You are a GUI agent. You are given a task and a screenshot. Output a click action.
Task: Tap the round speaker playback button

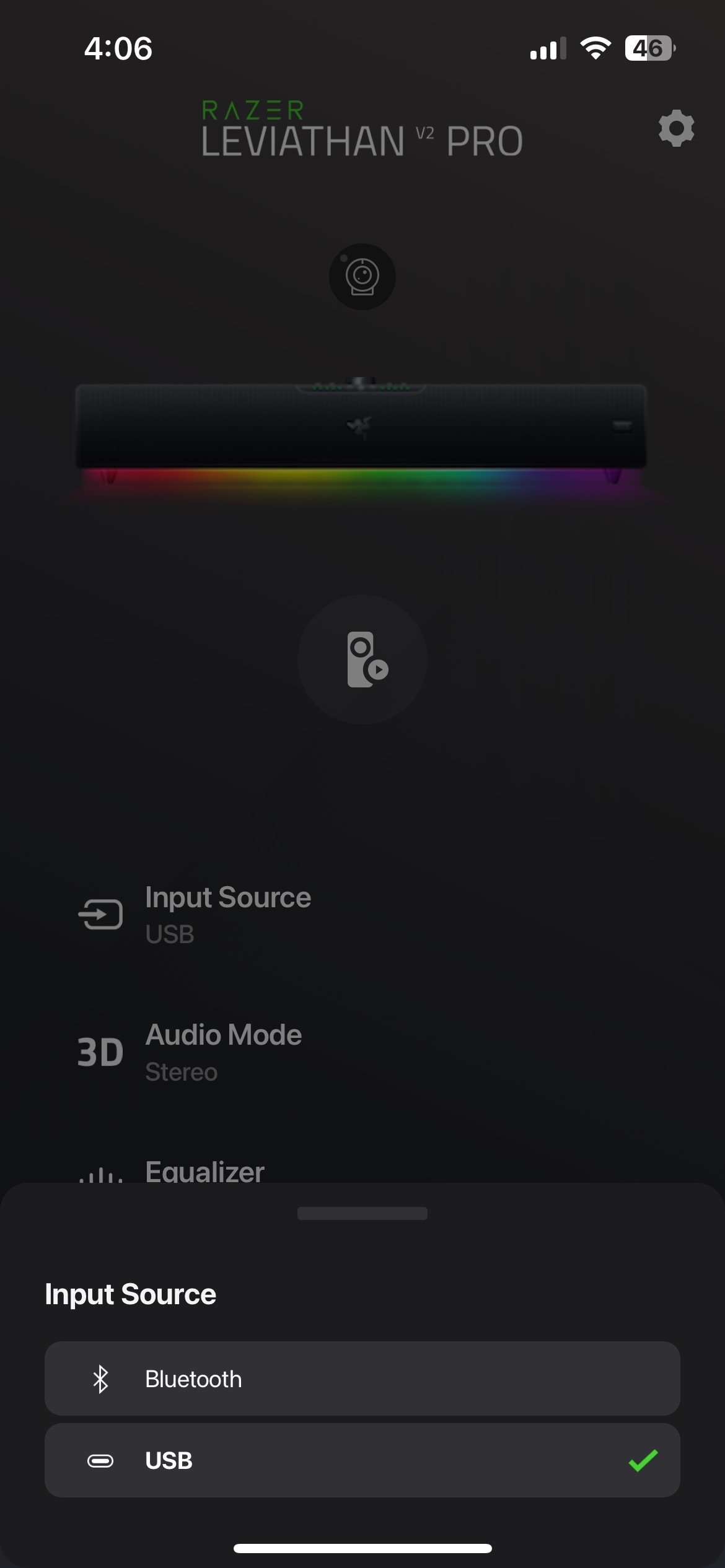[x=362, y=660]
